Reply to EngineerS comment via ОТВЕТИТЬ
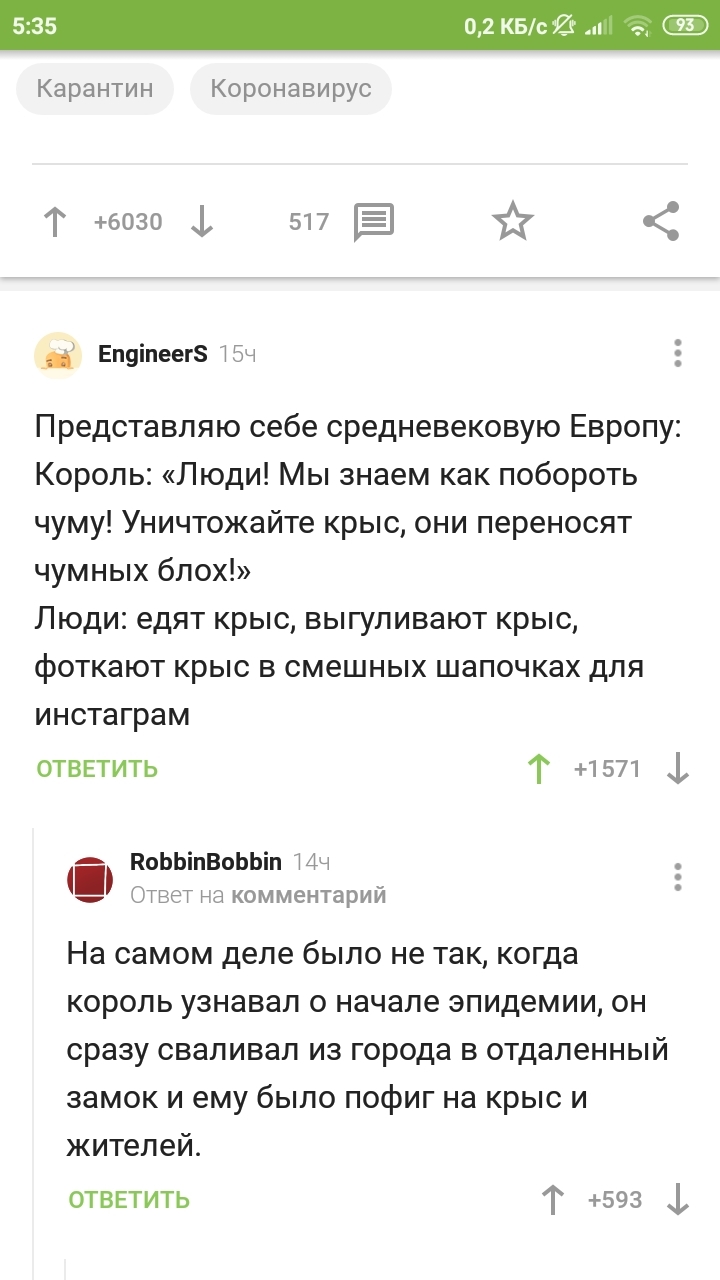This screenshot has height=1280, width=720. click(x=97, y=768)
